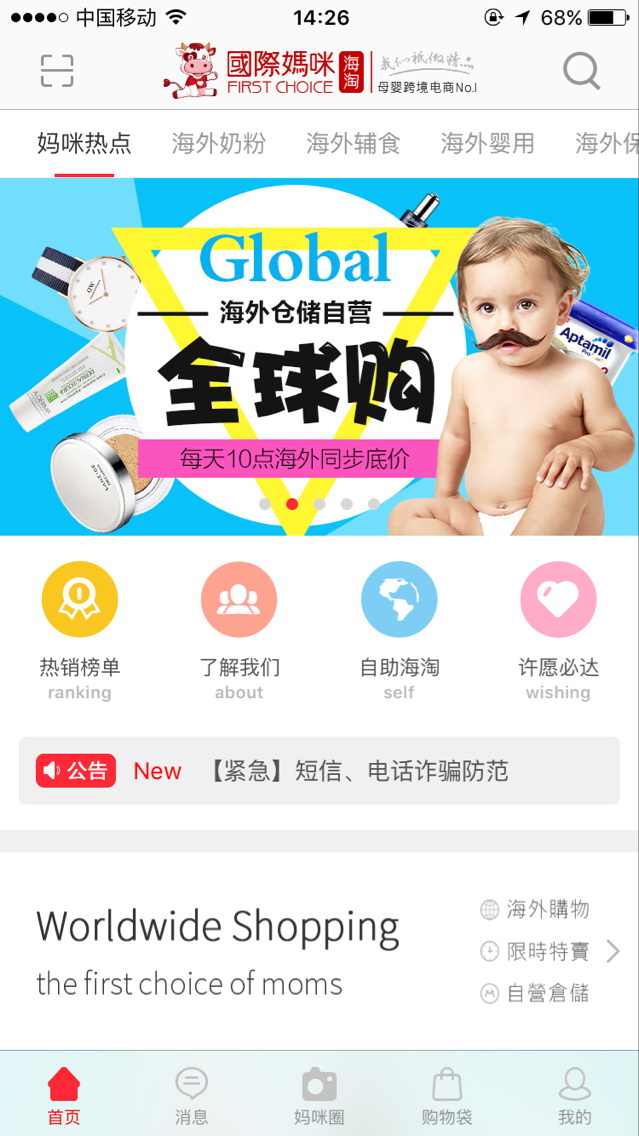Expand the Worldwide Shopping chevron arrow
639x1136 pixels.
pos(613,951)
